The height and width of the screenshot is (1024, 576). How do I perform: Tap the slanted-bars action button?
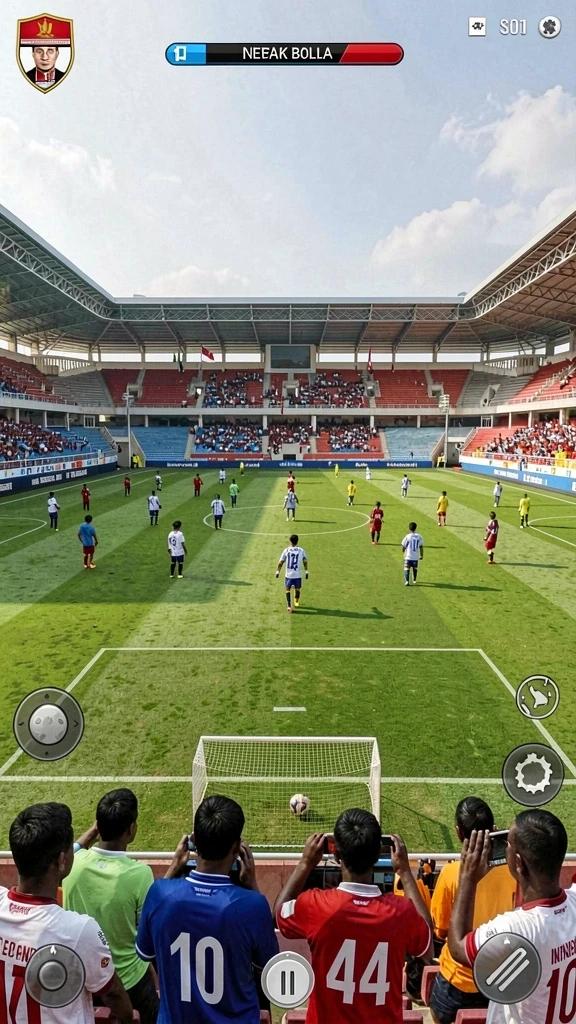tap(507, 967)
